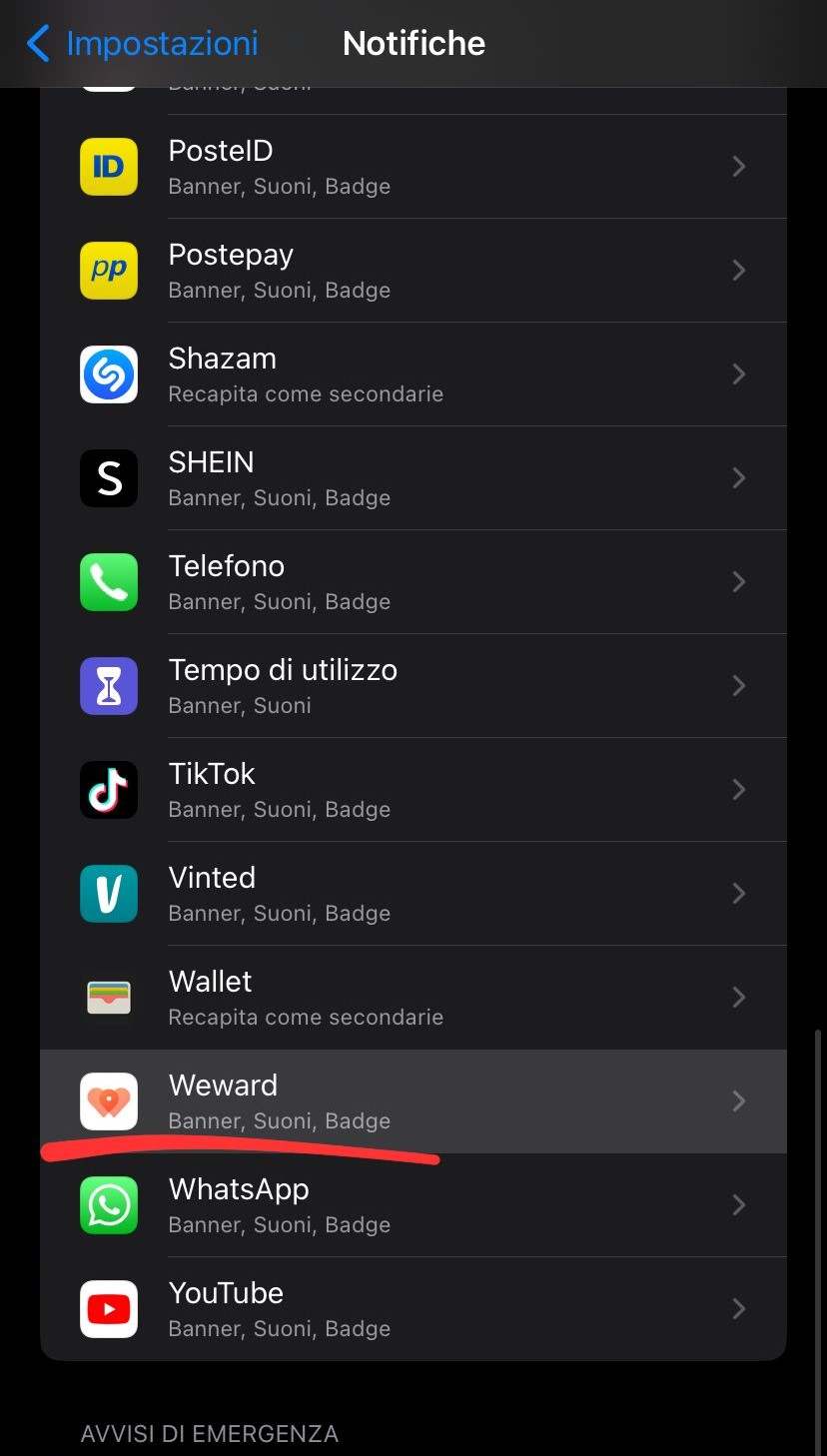827x1456 pixels.
Task: Open Postepay notification settings
Action: click(x=413, y=271)
